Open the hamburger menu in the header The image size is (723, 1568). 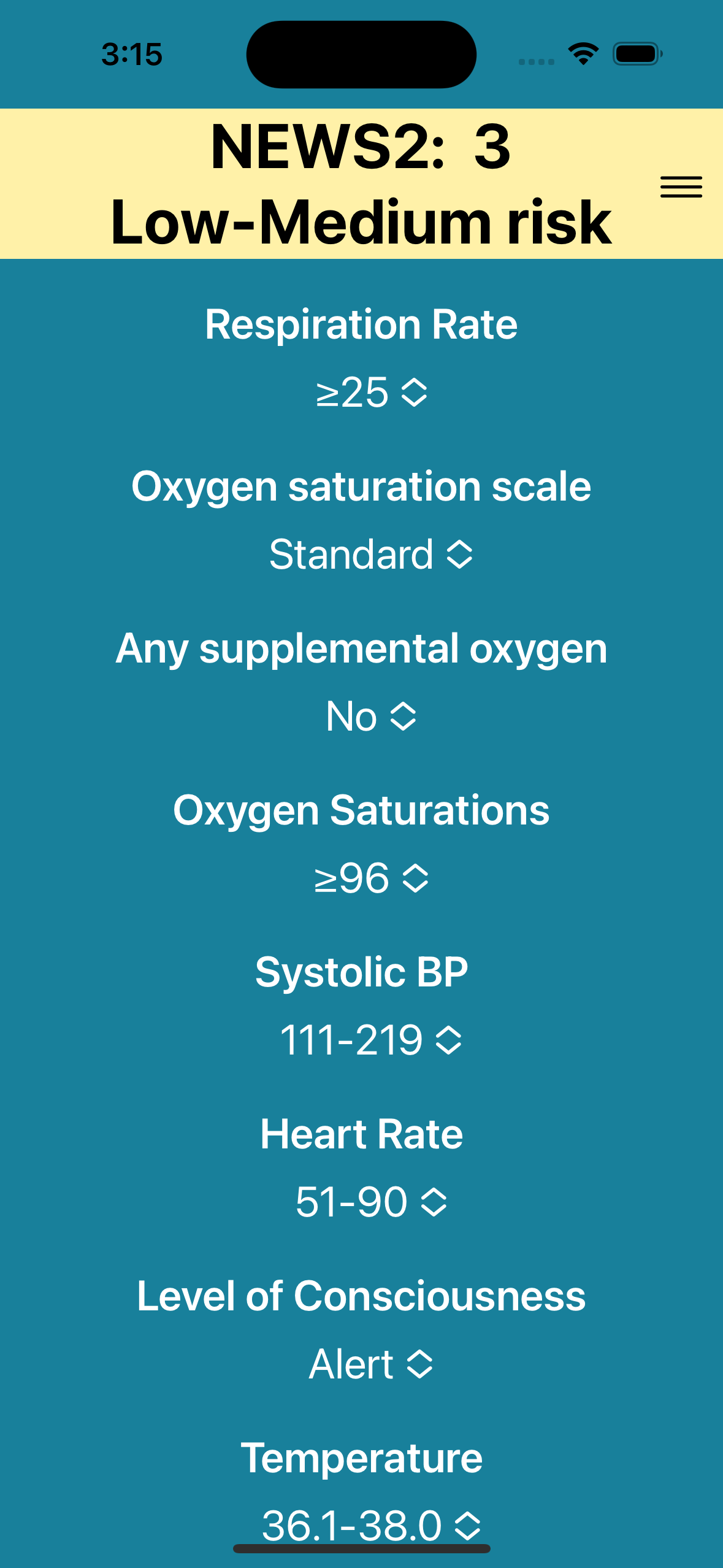point(681,186)
